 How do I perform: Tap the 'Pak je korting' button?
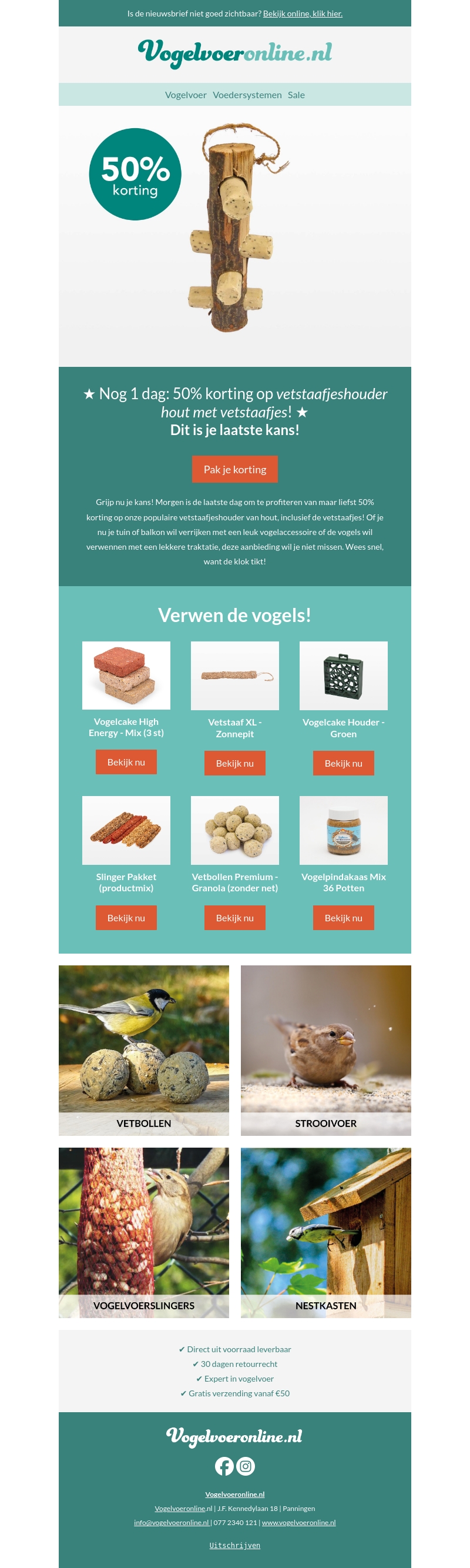(x=234, y=469)
